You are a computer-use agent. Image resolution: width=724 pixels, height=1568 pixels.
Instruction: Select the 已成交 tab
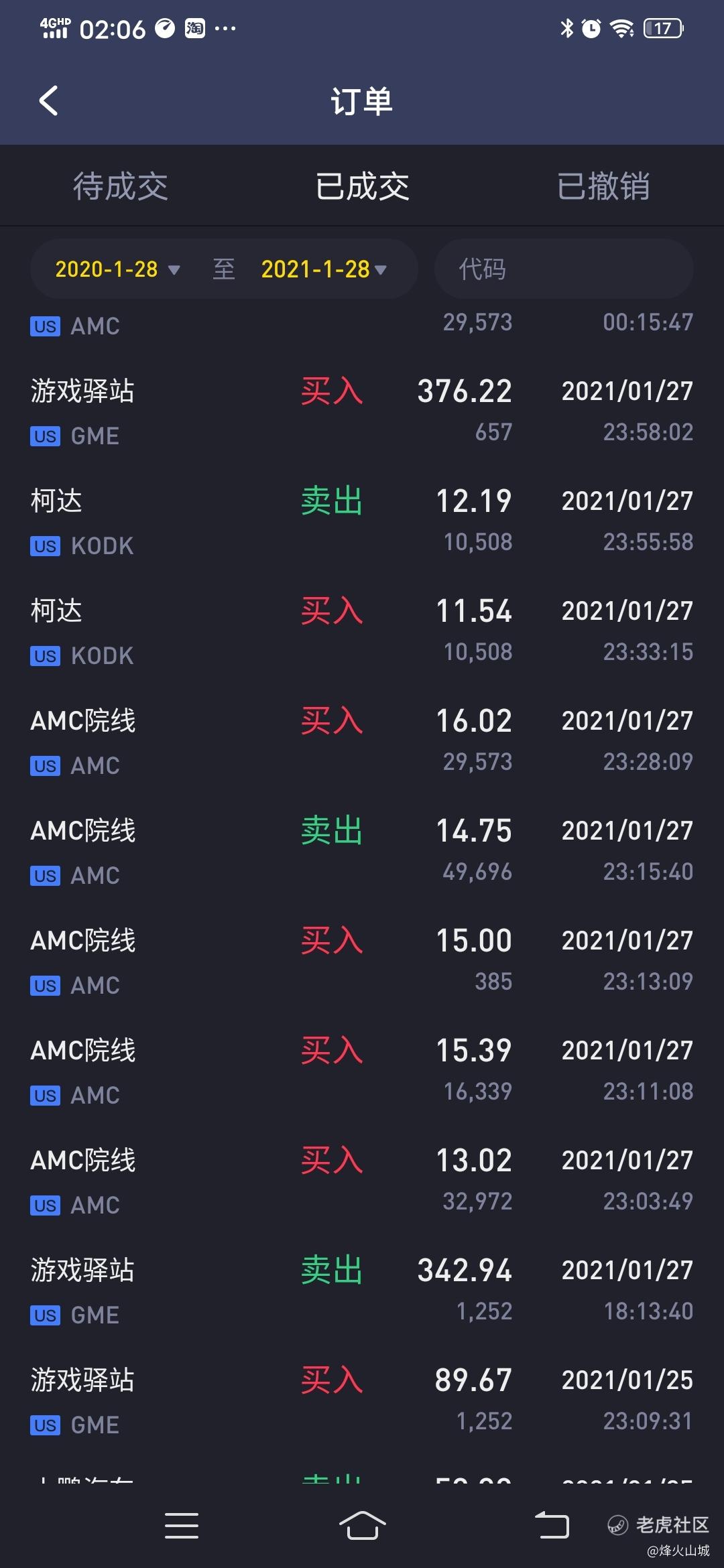pyautogui.click(x=362, y=186)
